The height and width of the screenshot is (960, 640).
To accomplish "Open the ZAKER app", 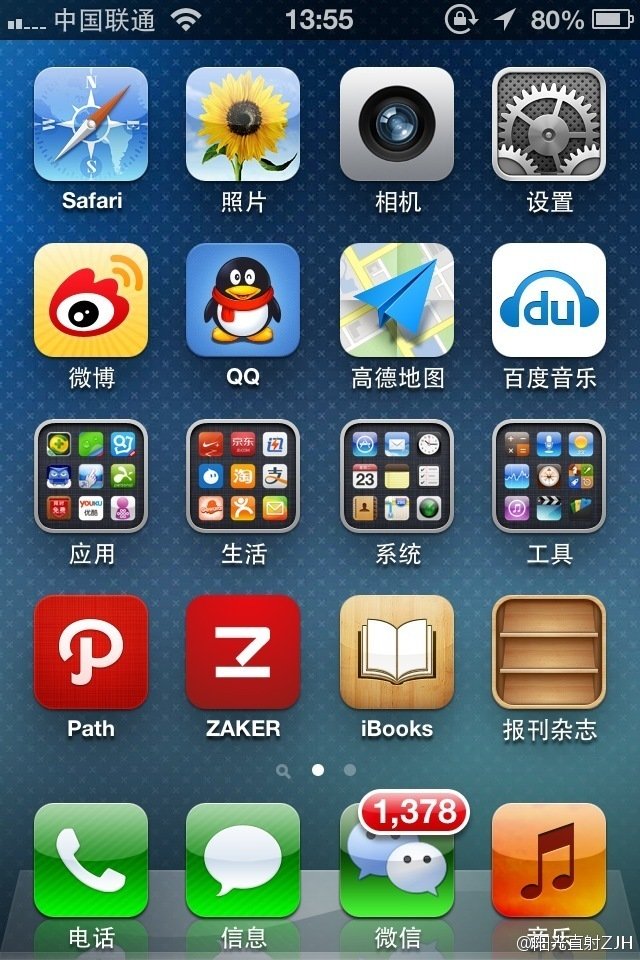I will pyautogui.click(x=243, y=652).
